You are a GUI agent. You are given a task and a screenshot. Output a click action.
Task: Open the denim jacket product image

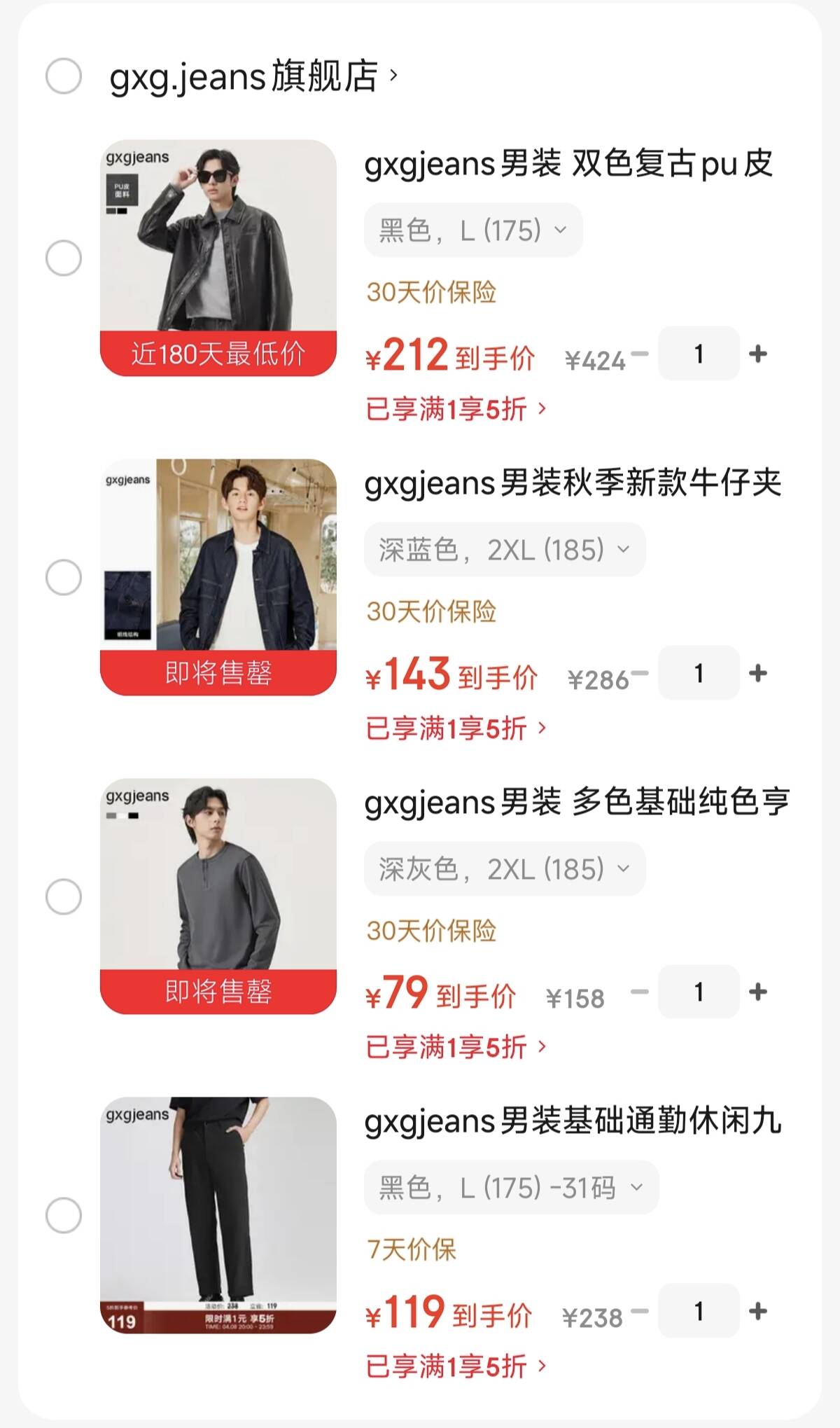pyautogui.click(x=218, y=576)
